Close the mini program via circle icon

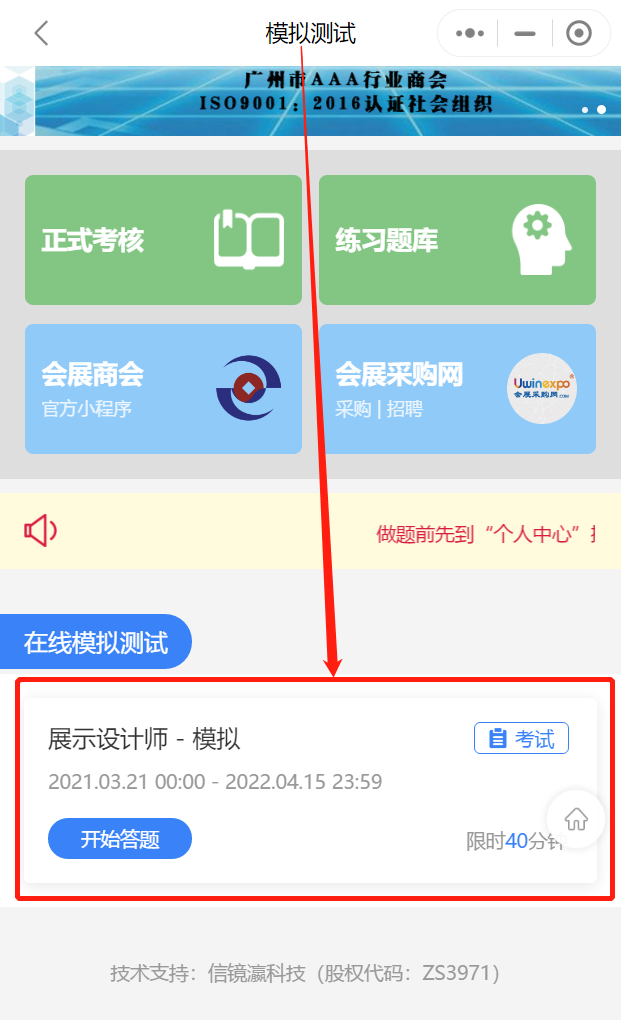[x=578, y=33]
